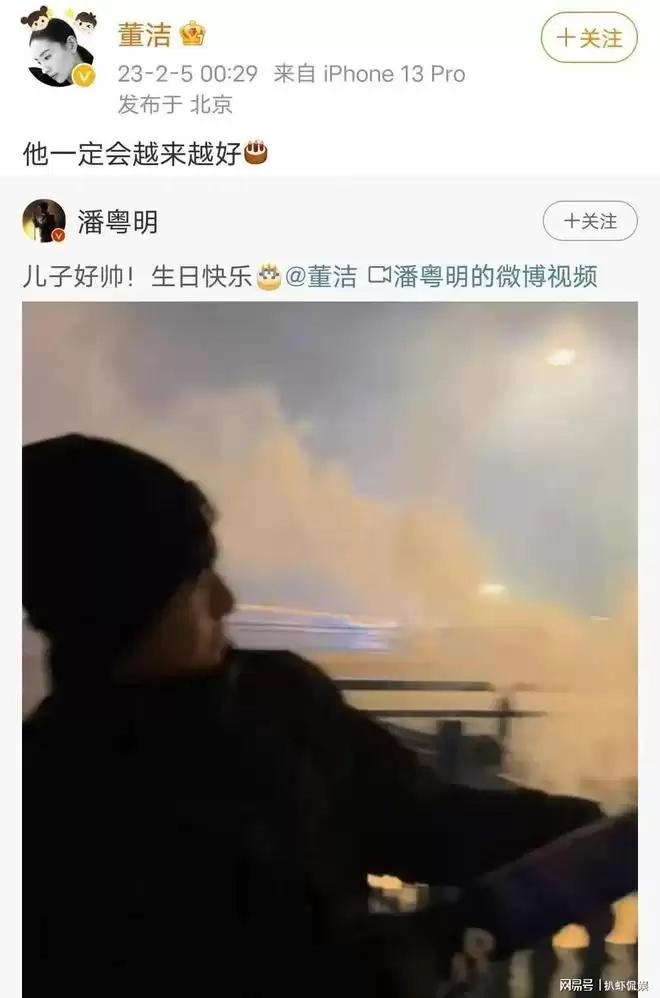Image resolution: width=660 pixels, height=998 pixels.
Task: Open the 潘粤明的微博视频 link
Action: pos(484,277)
